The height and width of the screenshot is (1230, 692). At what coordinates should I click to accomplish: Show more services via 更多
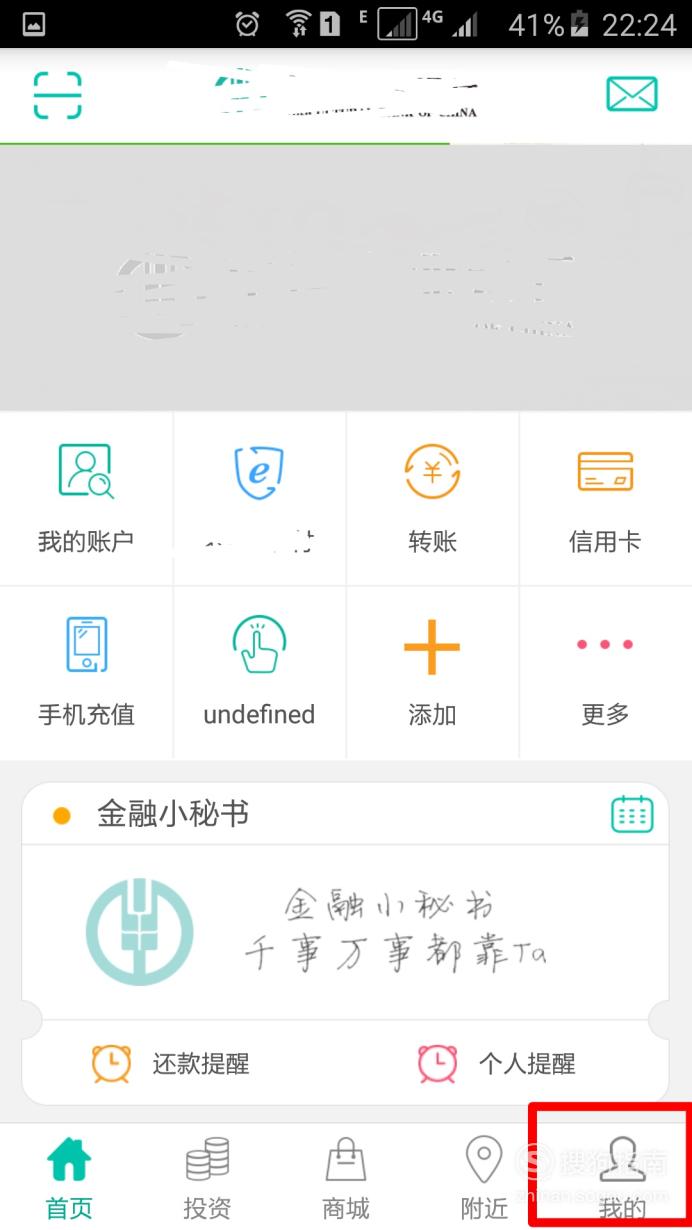(605, 672)
